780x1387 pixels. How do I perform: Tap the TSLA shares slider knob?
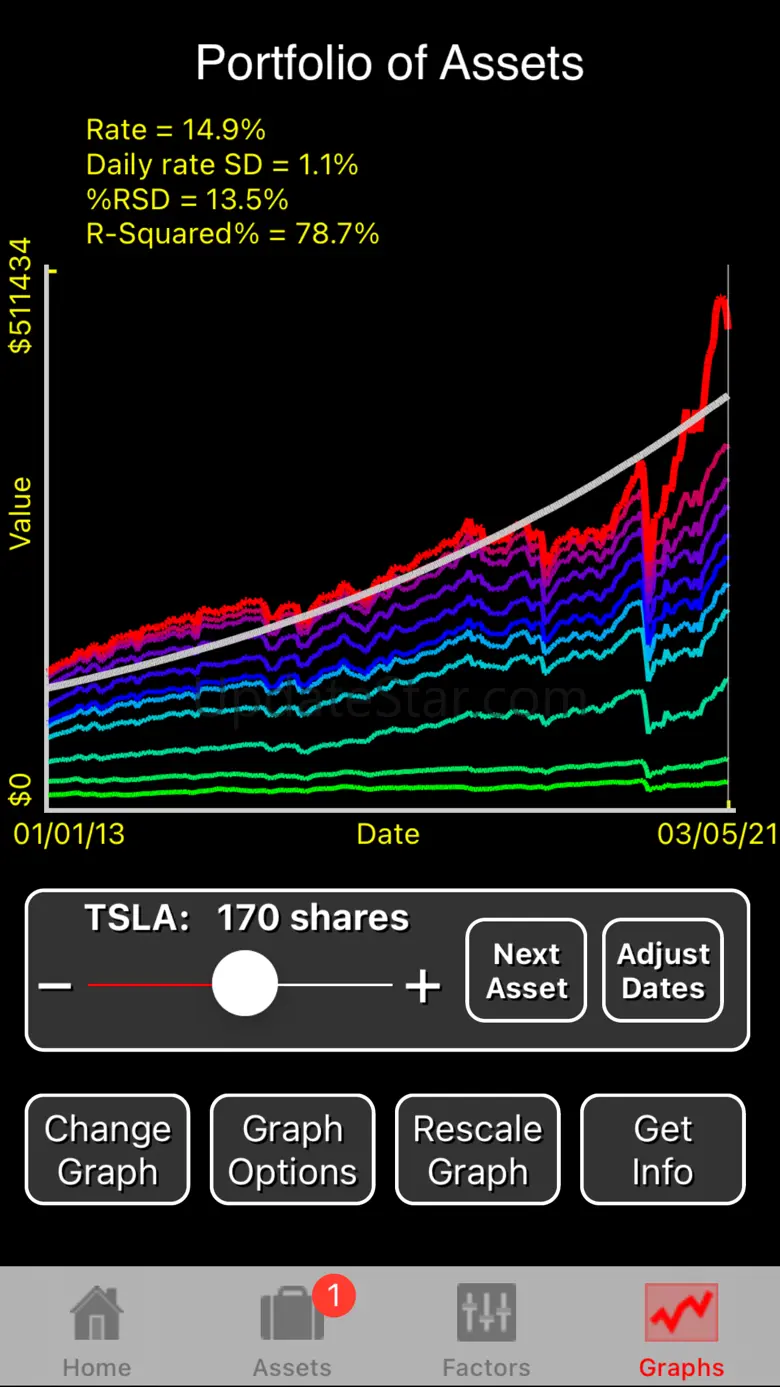click(x=245, y=984)
